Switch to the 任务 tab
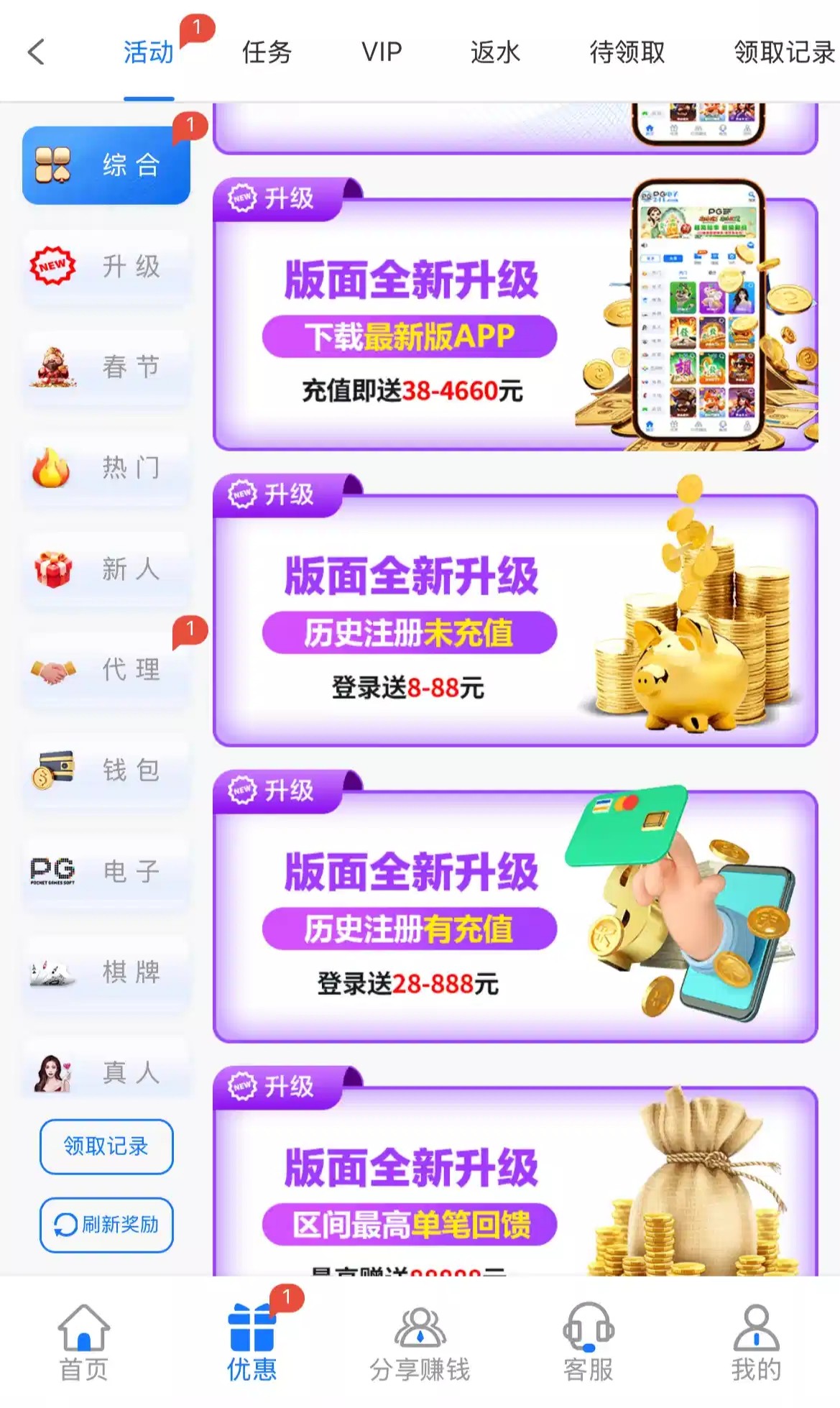Image resolution: width=840 pixels, height=1408 pixels. [267, 52]
